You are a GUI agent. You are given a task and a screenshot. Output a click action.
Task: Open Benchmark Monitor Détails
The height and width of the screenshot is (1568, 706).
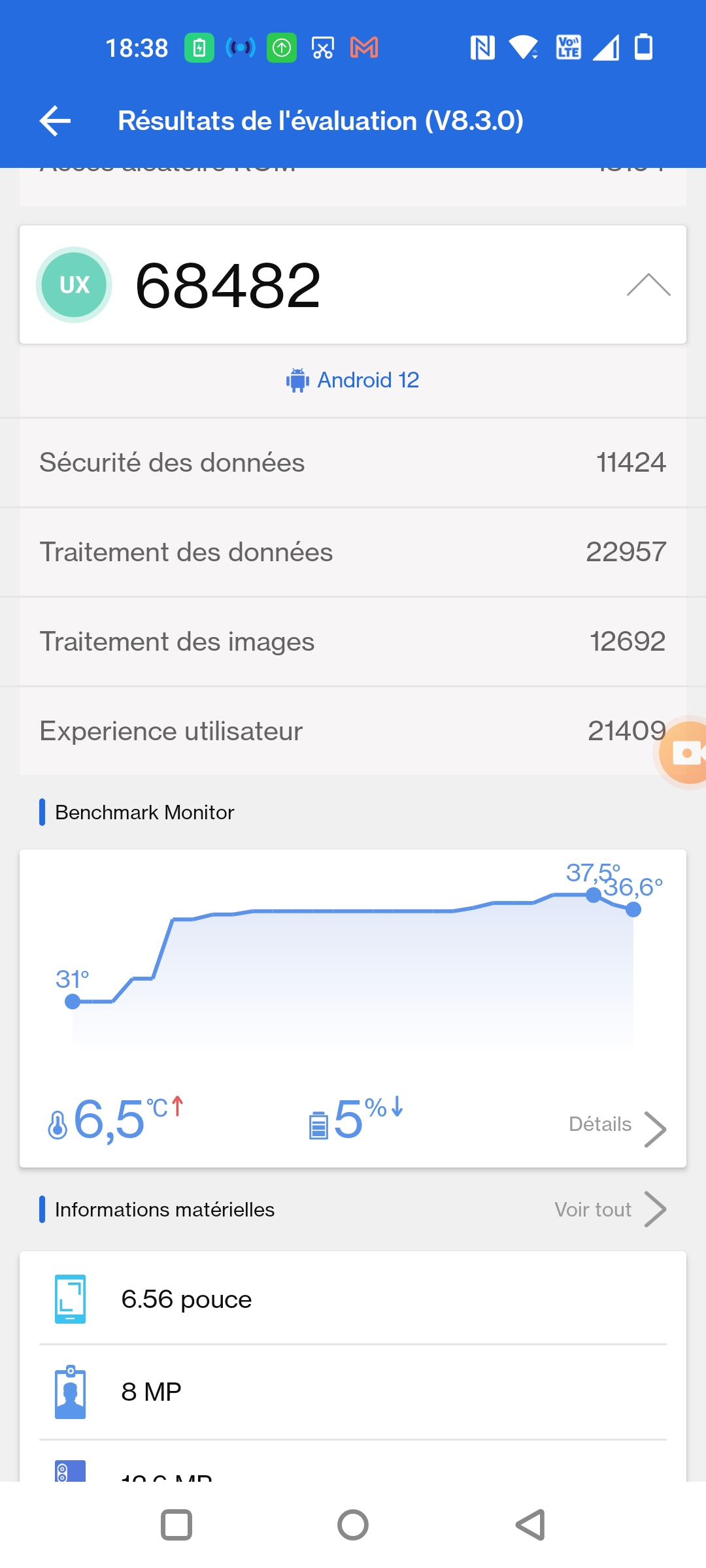click(616, 1126)
